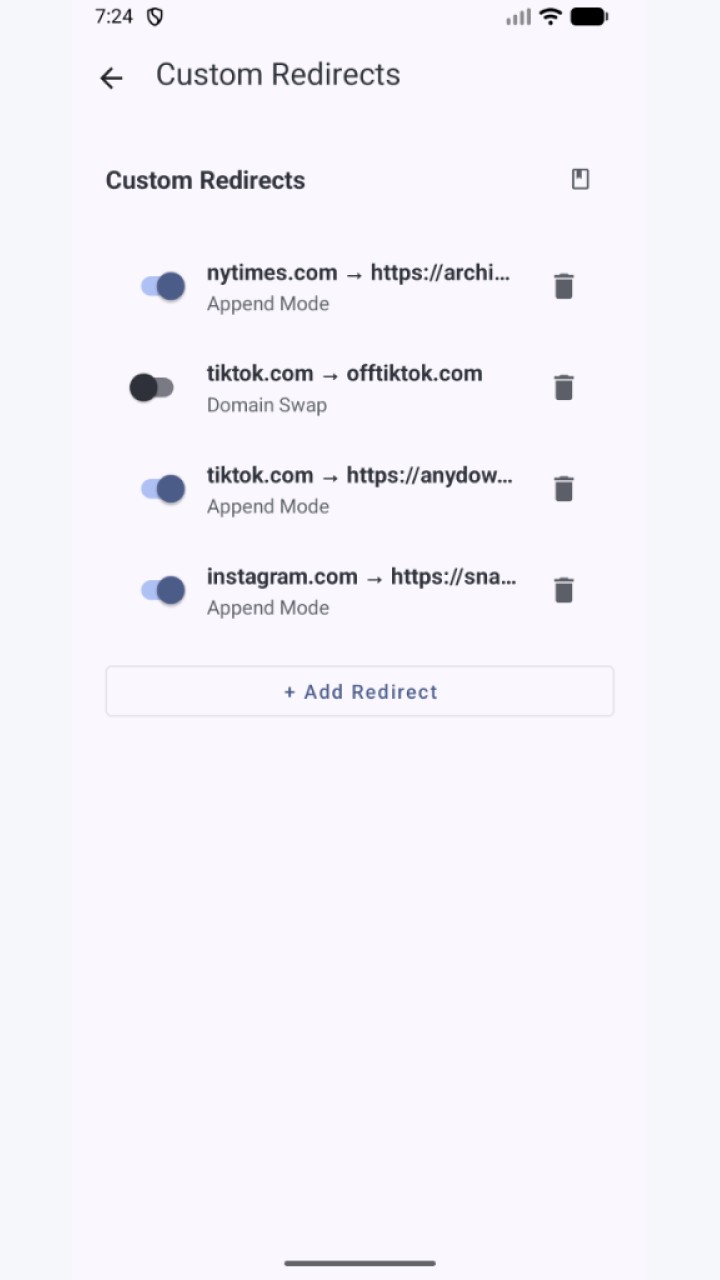Toggle off the instagram.com redirect
The image size is (720, 1280).
163,590
